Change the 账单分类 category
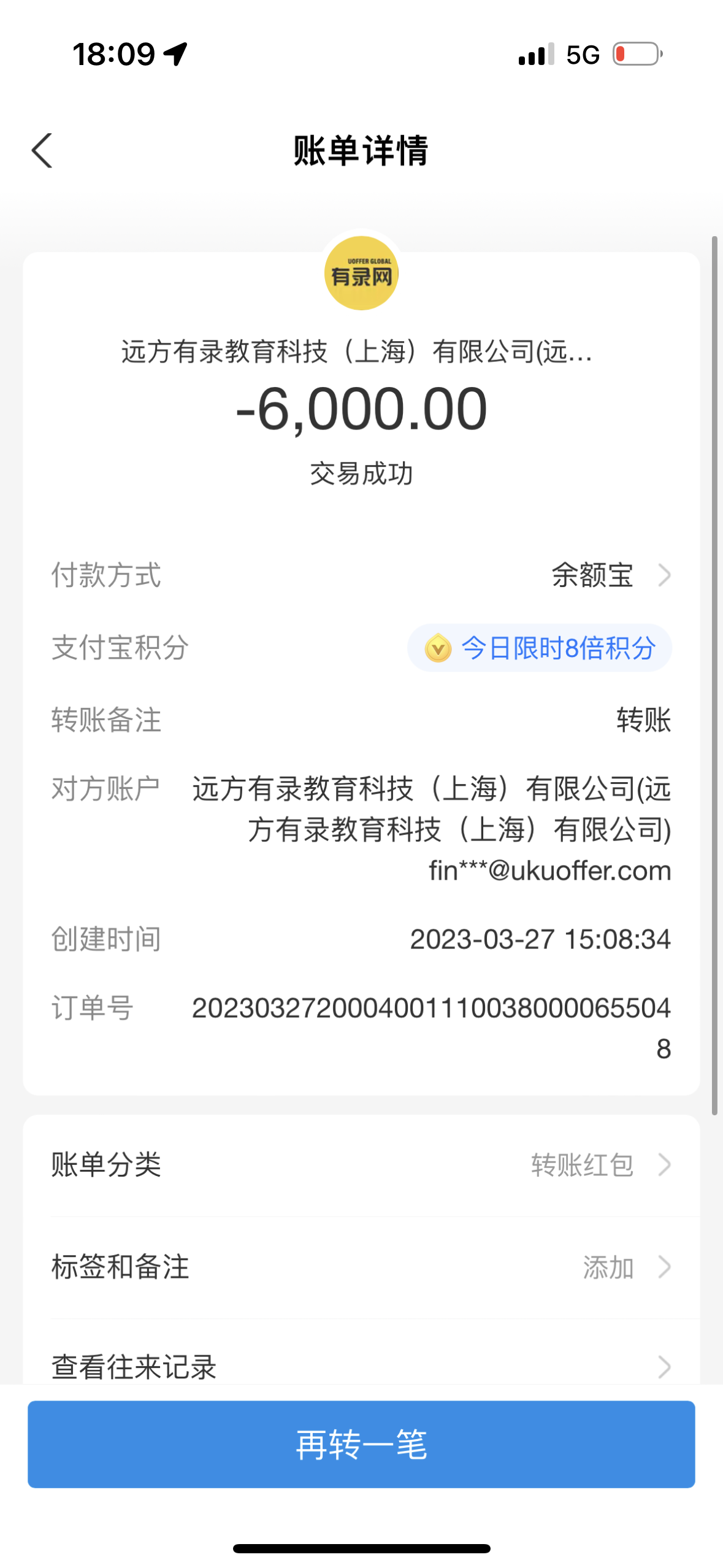The image size is (723, 1568). [x=361, y=1164]
